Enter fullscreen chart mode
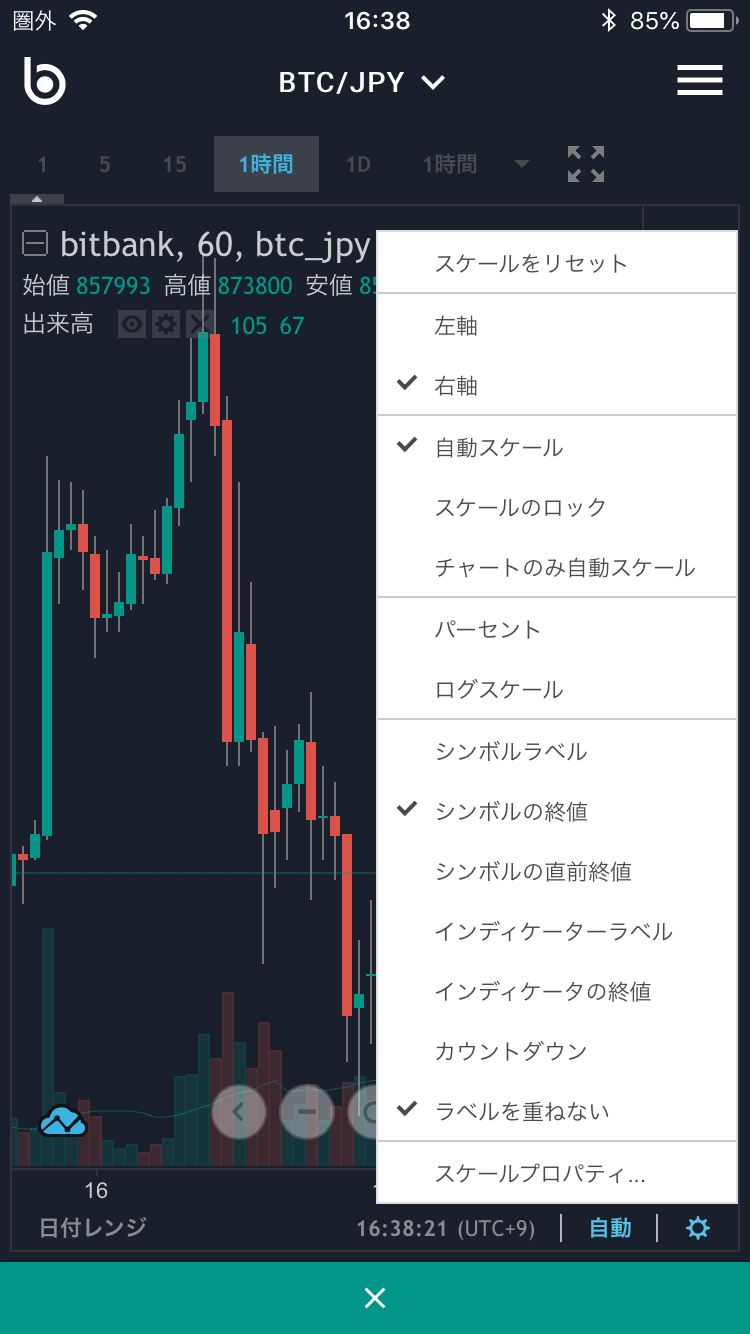The width and height of the screenshot is (750, 1334). pyautogui.click(x=586, y=164)
